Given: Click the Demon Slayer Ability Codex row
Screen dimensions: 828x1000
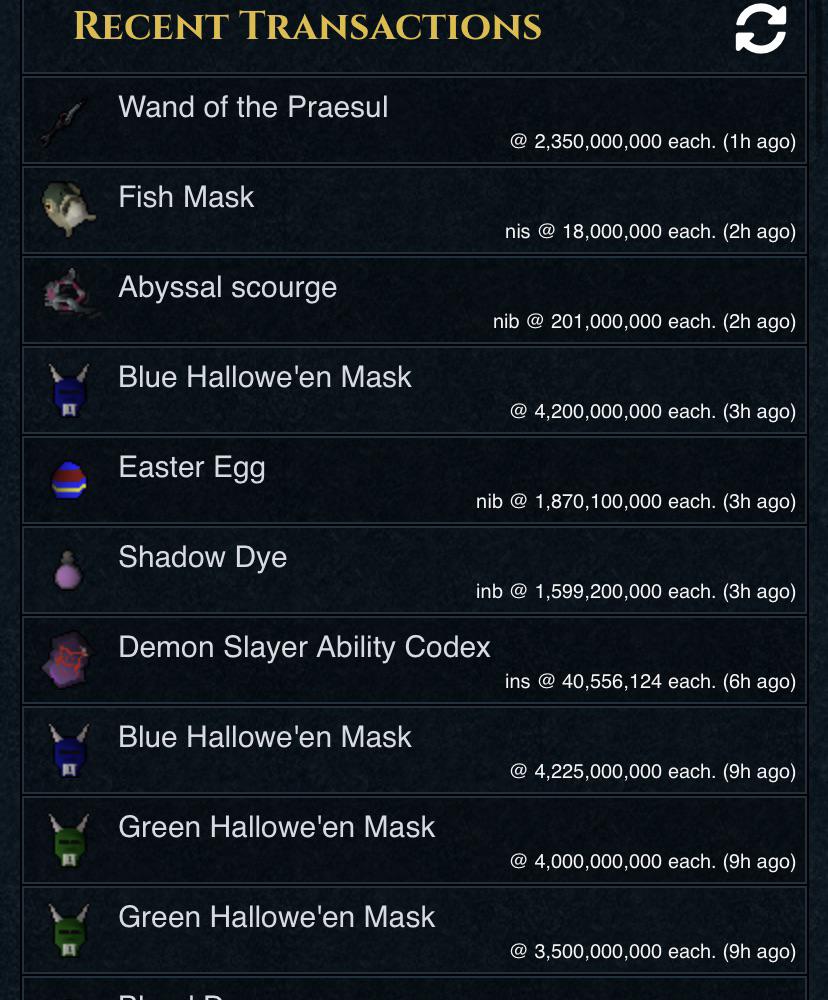Looking at the screenshot, I should 414,659.
